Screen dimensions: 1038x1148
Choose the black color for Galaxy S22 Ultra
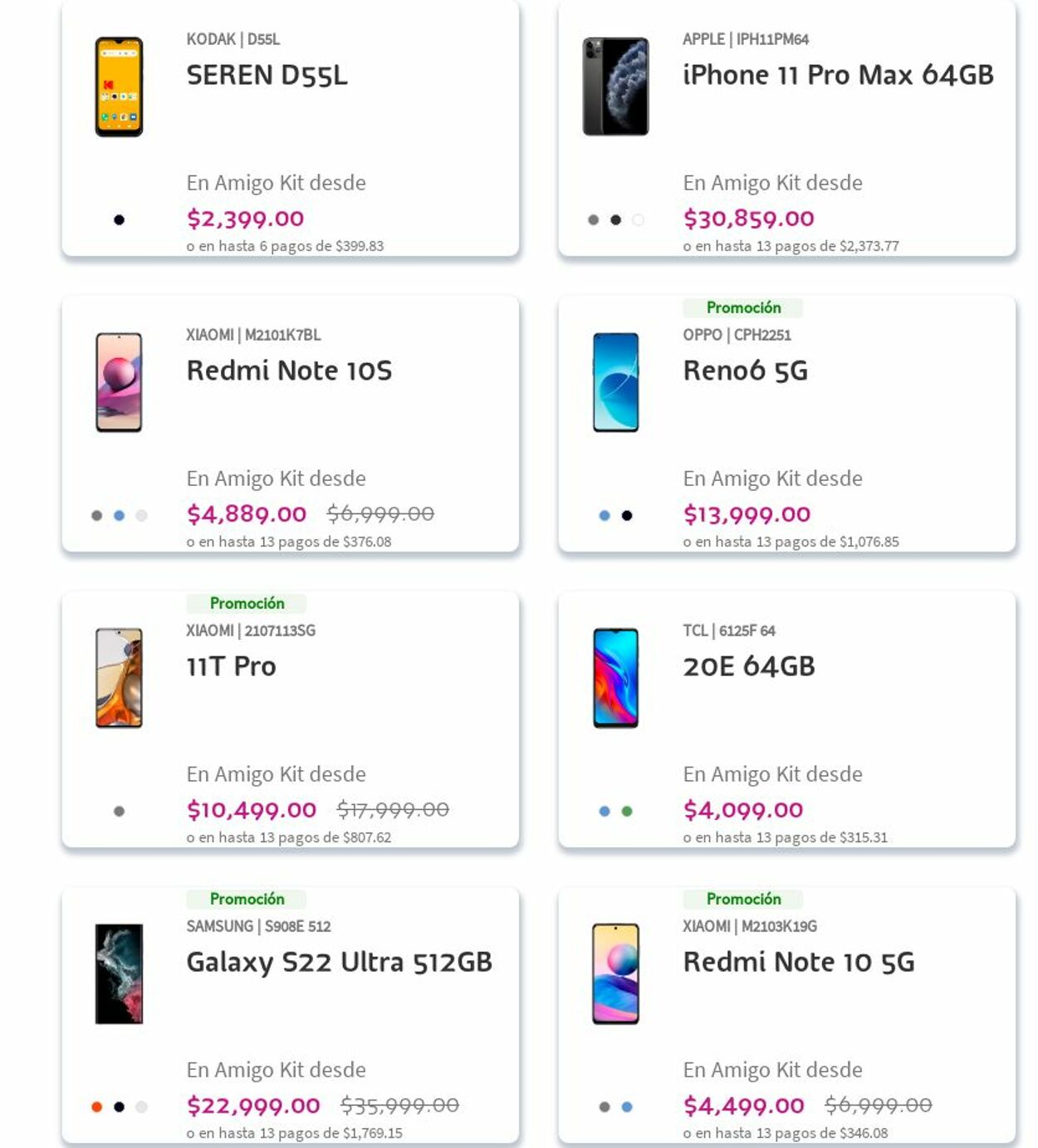[119, 1107]
